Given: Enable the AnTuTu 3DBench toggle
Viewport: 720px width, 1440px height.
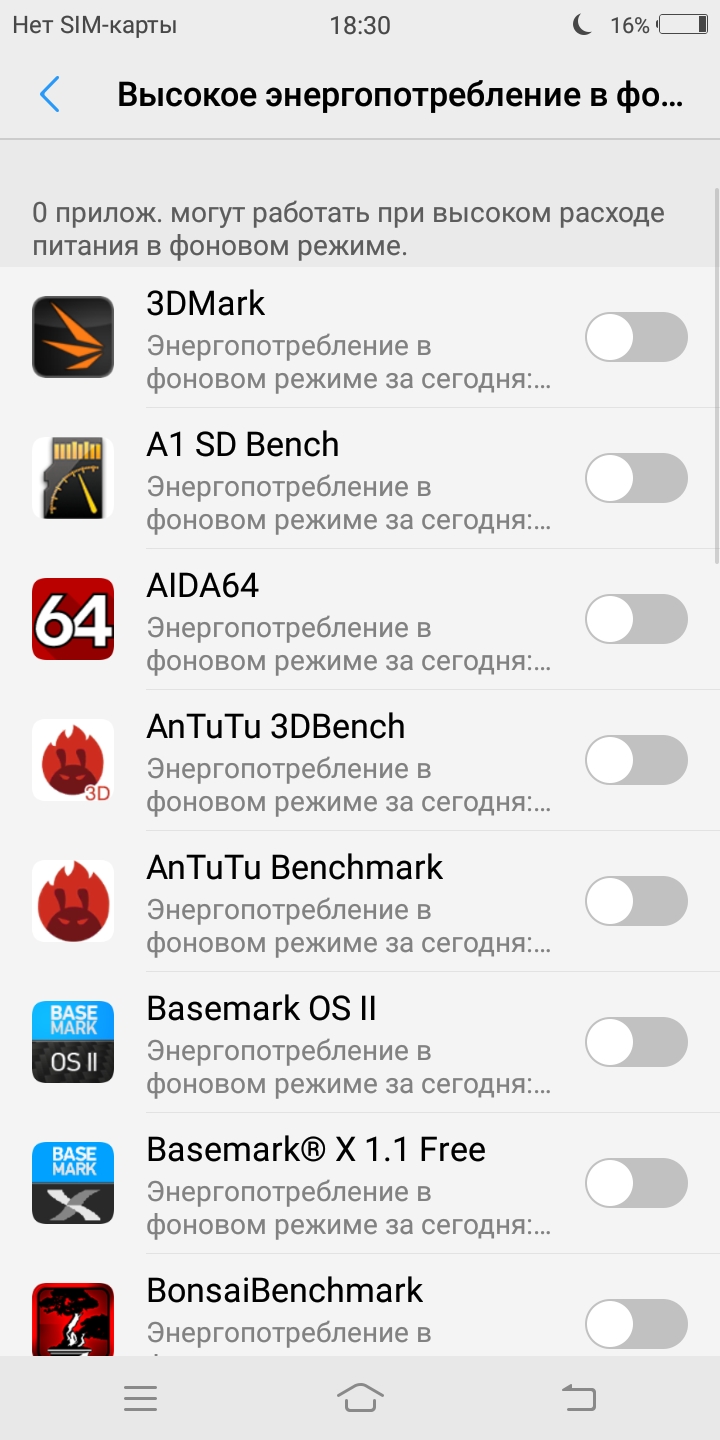Looking at the screenshot, I should (x=636, y=760).
